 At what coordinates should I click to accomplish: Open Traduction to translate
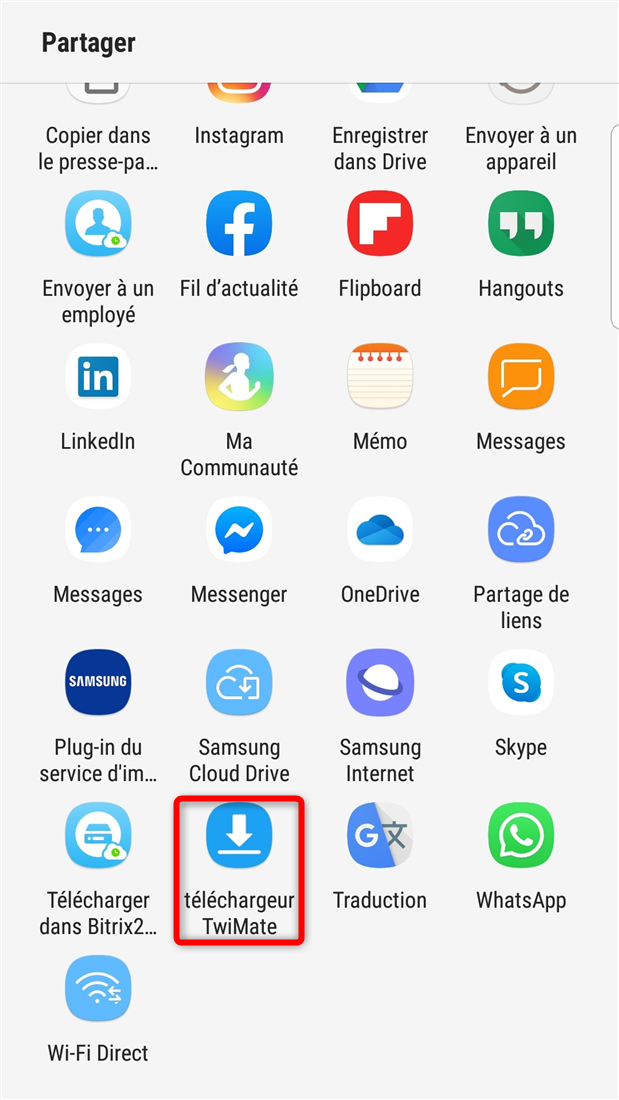click(380, 836)
